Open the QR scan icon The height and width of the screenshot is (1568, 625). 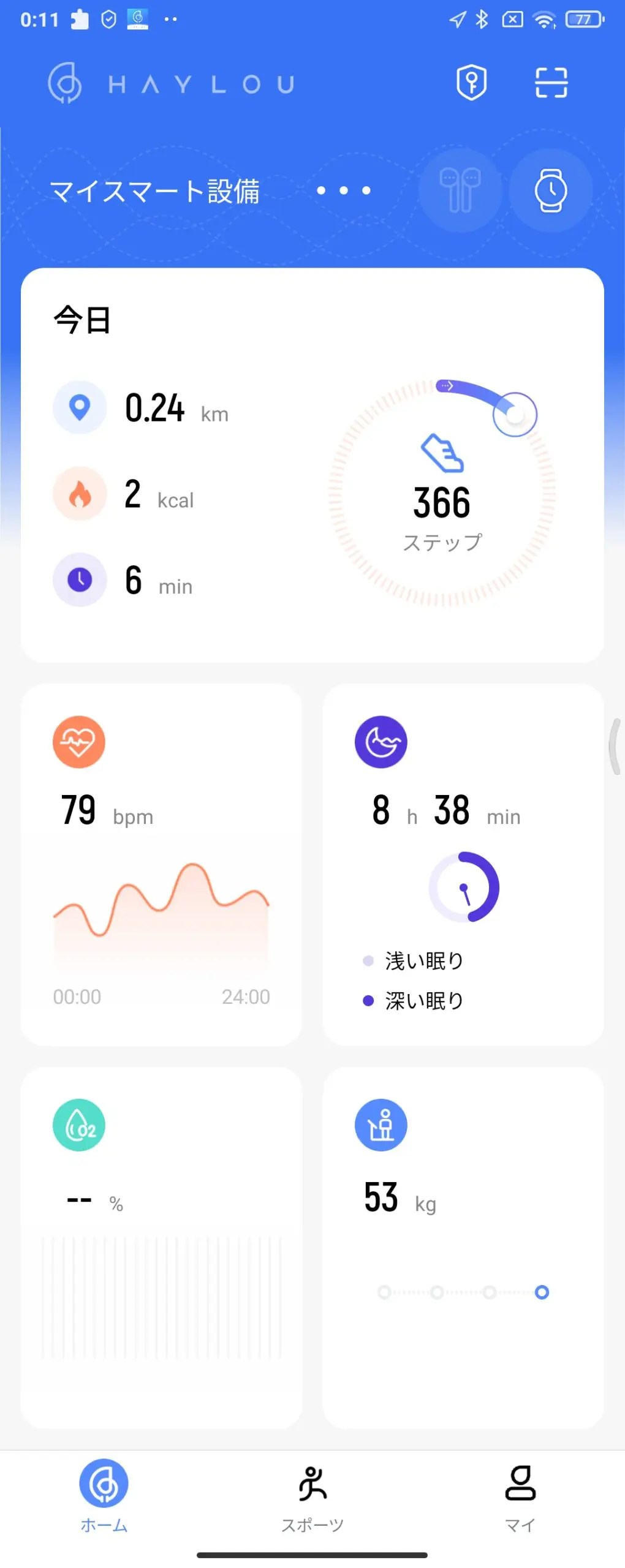(x=551, y=83)
